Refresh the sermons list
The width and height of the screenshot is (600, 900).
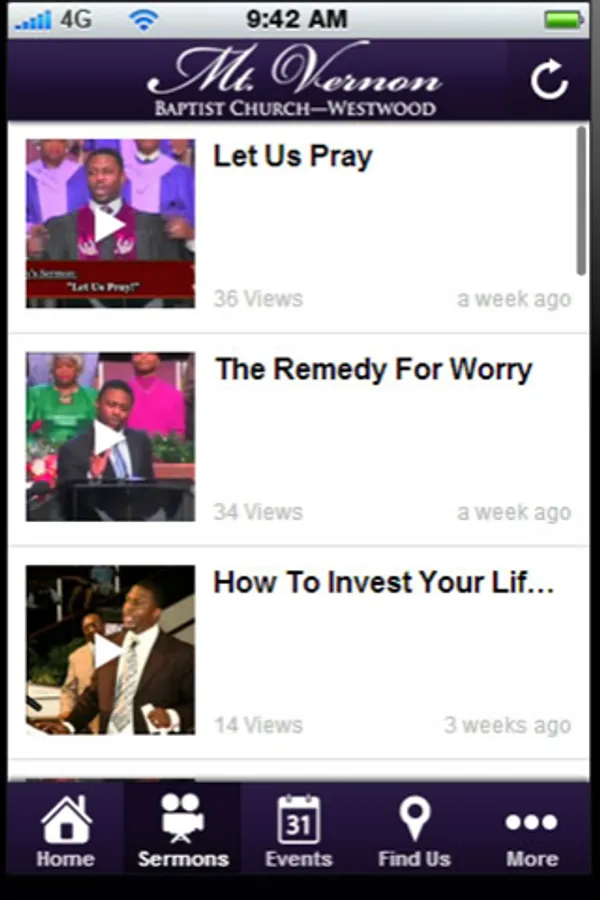click(549, 80)
